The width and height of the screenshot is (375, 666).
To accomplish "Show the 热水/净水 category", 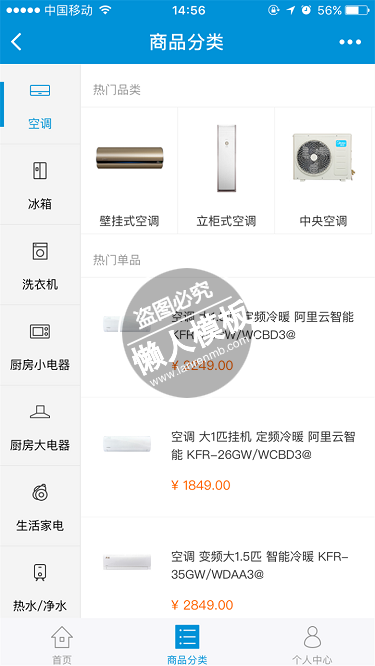I will (40, 582).
